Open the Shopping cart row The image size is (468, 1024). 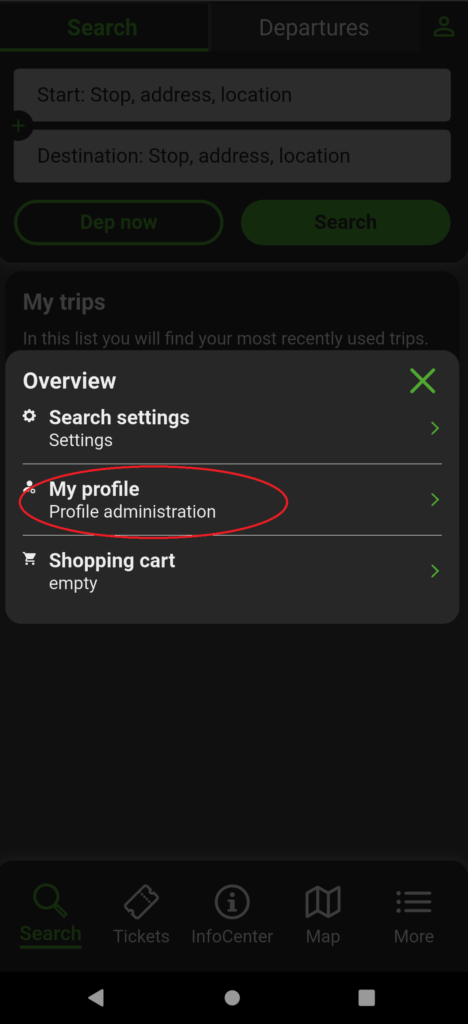[x=232, y=571]
